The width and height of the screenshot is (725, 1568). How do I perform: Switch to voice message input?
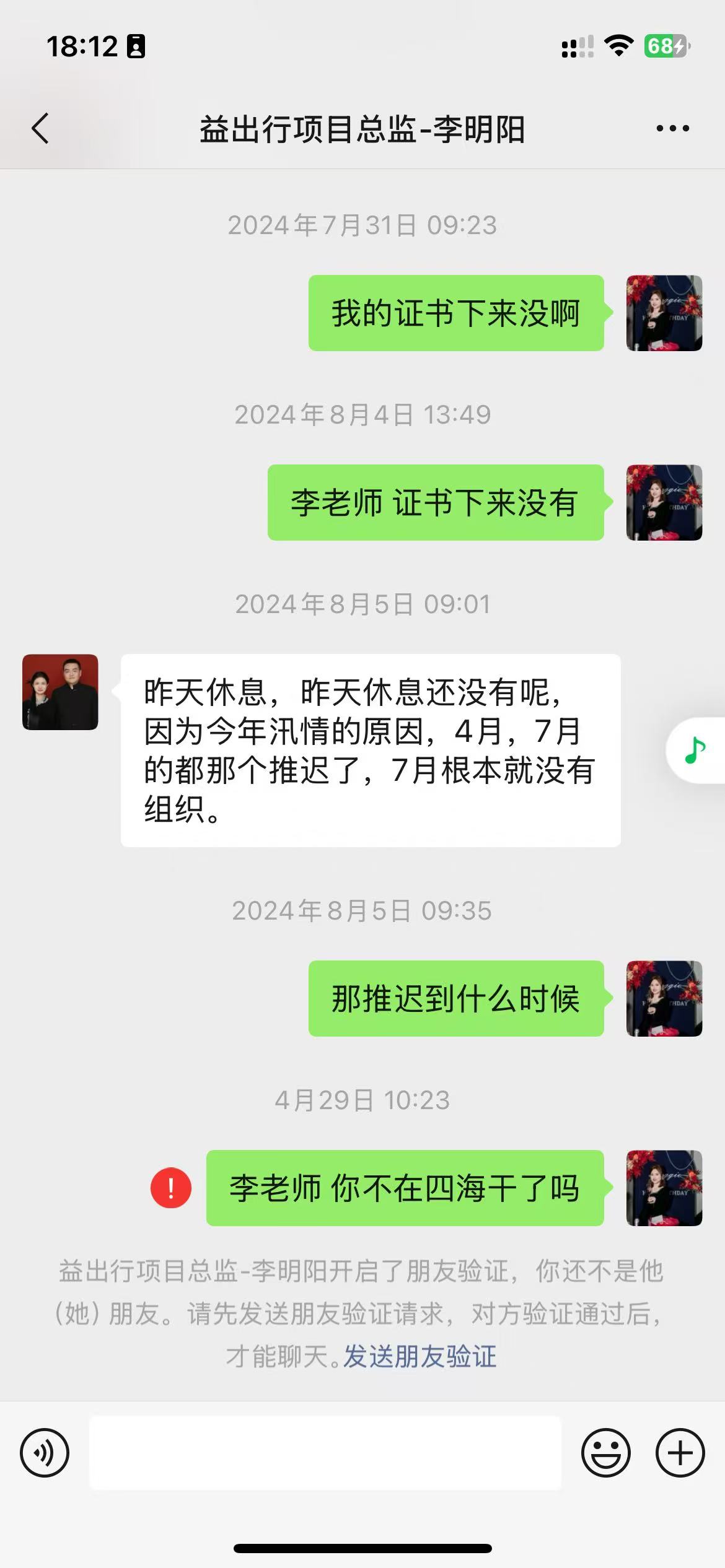pos(45,1453)
